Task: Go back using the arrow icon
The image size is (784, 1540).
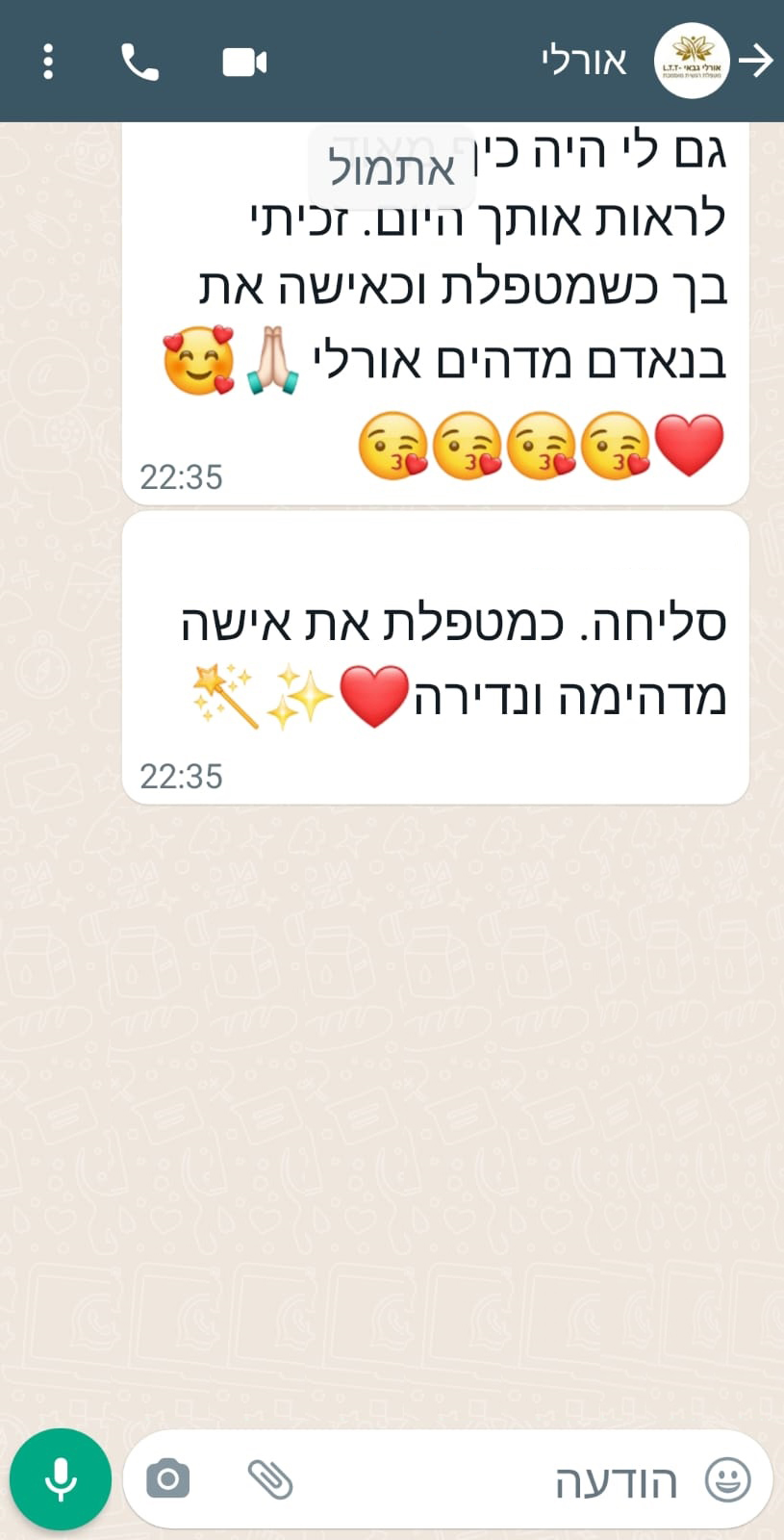Action: (758, 62)
